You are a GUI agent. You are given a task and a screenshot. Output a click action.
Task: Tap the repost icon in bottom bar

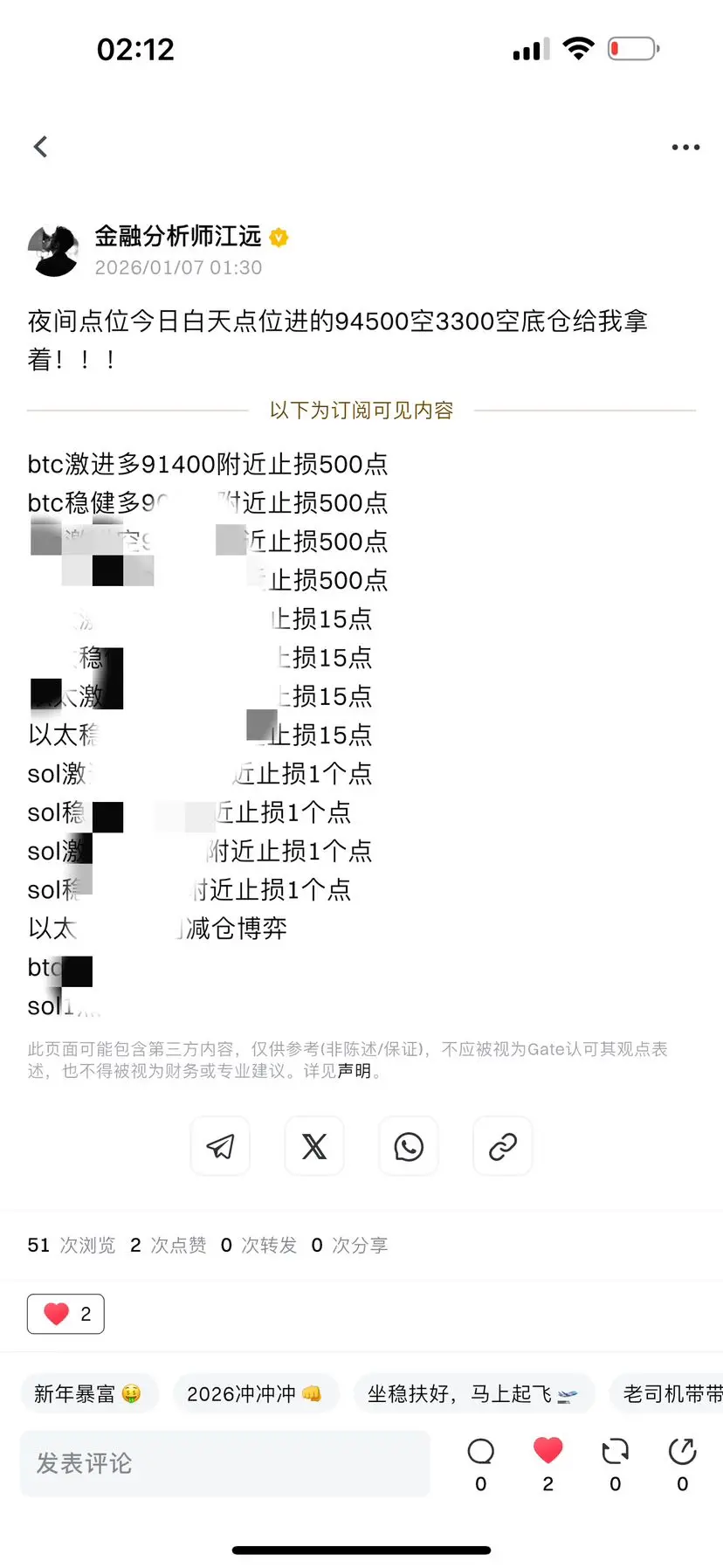[x=615, y=1450]
